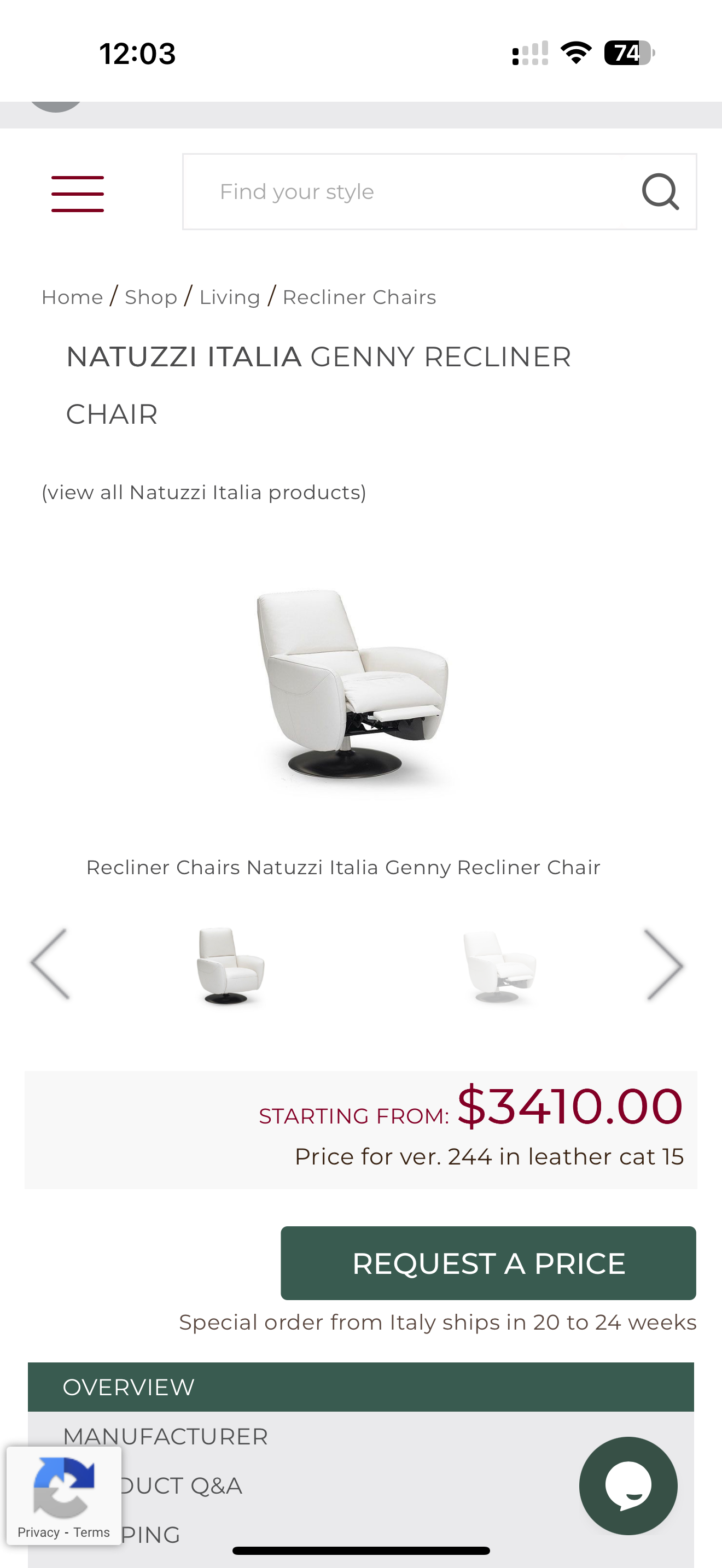Open the hamburger menu

point(77,194)
